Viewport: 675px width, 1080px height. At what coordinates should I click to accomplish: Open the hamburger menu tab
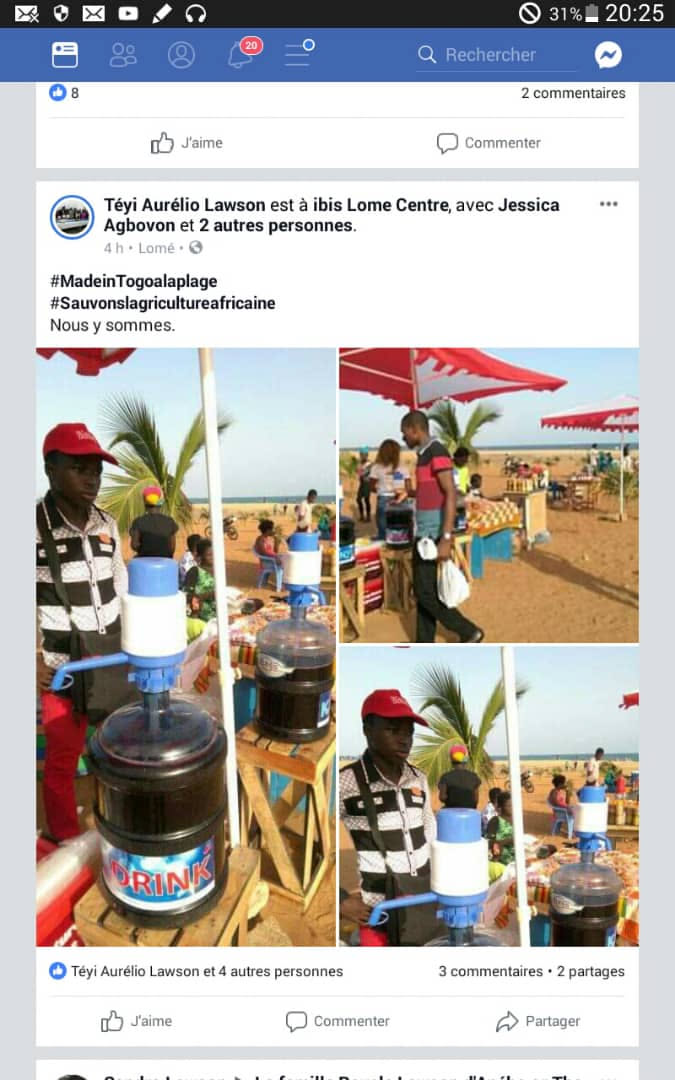coord(298,55)
